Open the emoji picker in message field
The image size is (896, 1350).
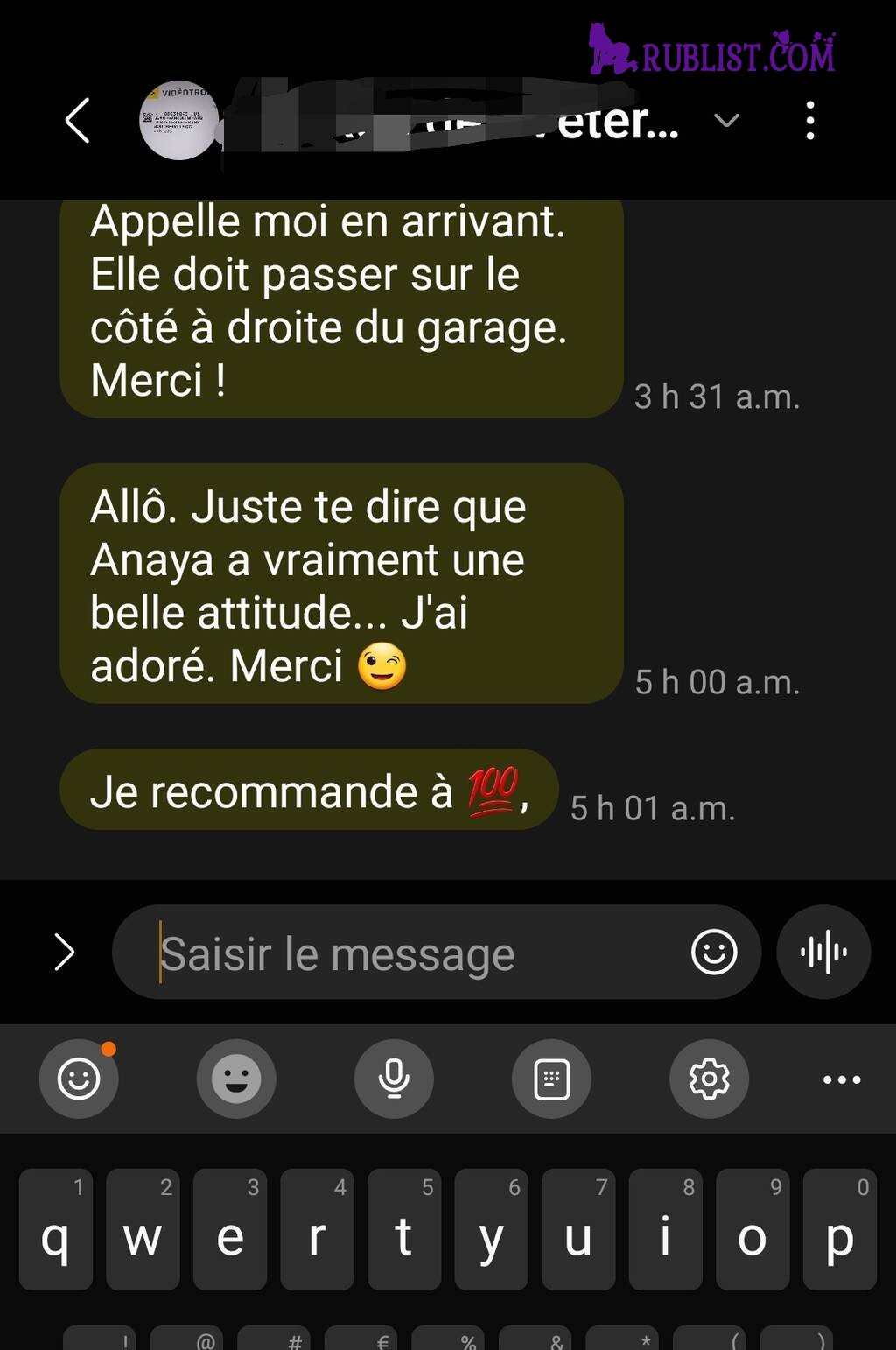(714, 952)
